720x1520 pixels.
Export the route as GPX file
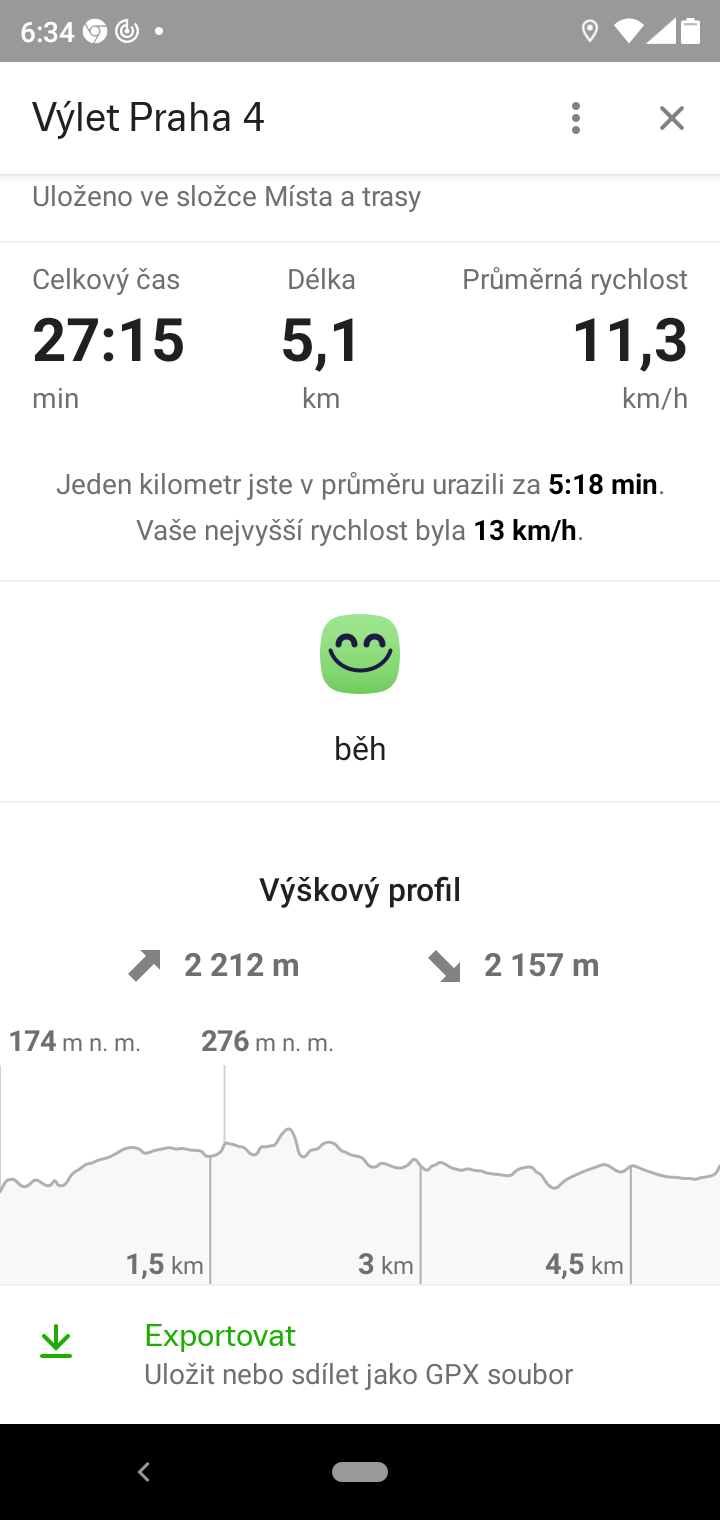[360, 1355]
